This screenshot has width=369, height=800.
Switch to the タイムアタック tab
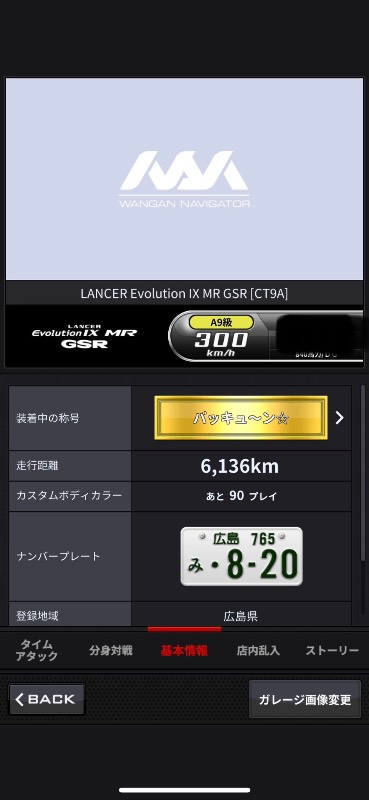(36, 651)
